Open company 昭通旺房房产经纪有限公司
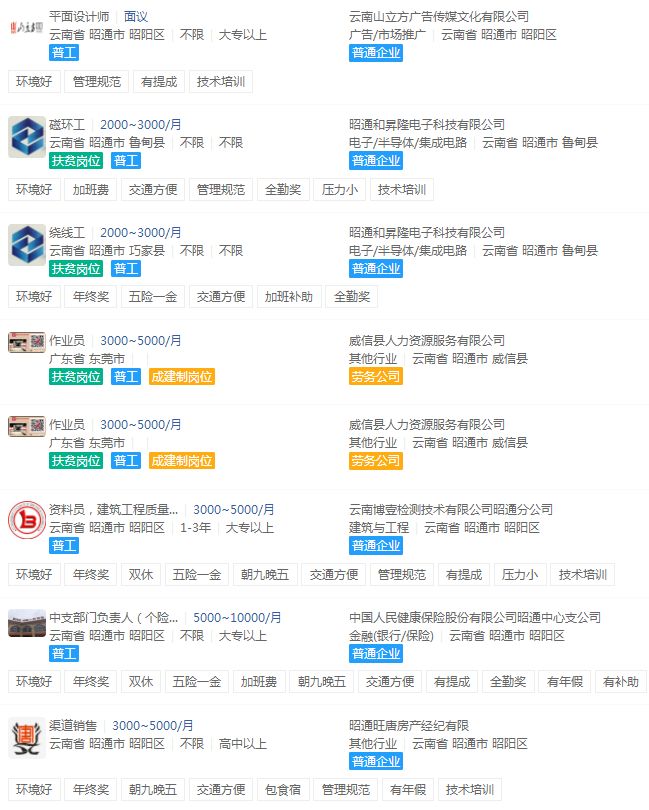This screenshot has height=810, width=649. click(409, 726)
